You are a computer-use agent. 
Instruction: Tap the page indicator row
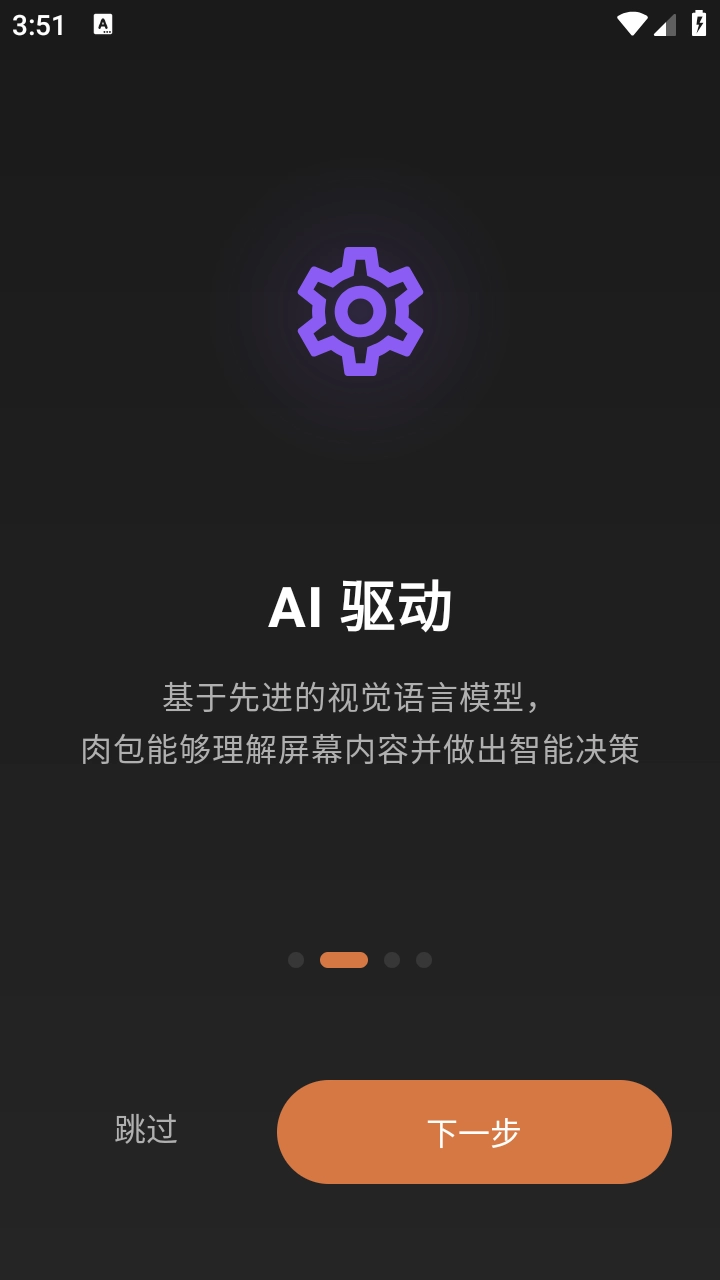[360, 960]
